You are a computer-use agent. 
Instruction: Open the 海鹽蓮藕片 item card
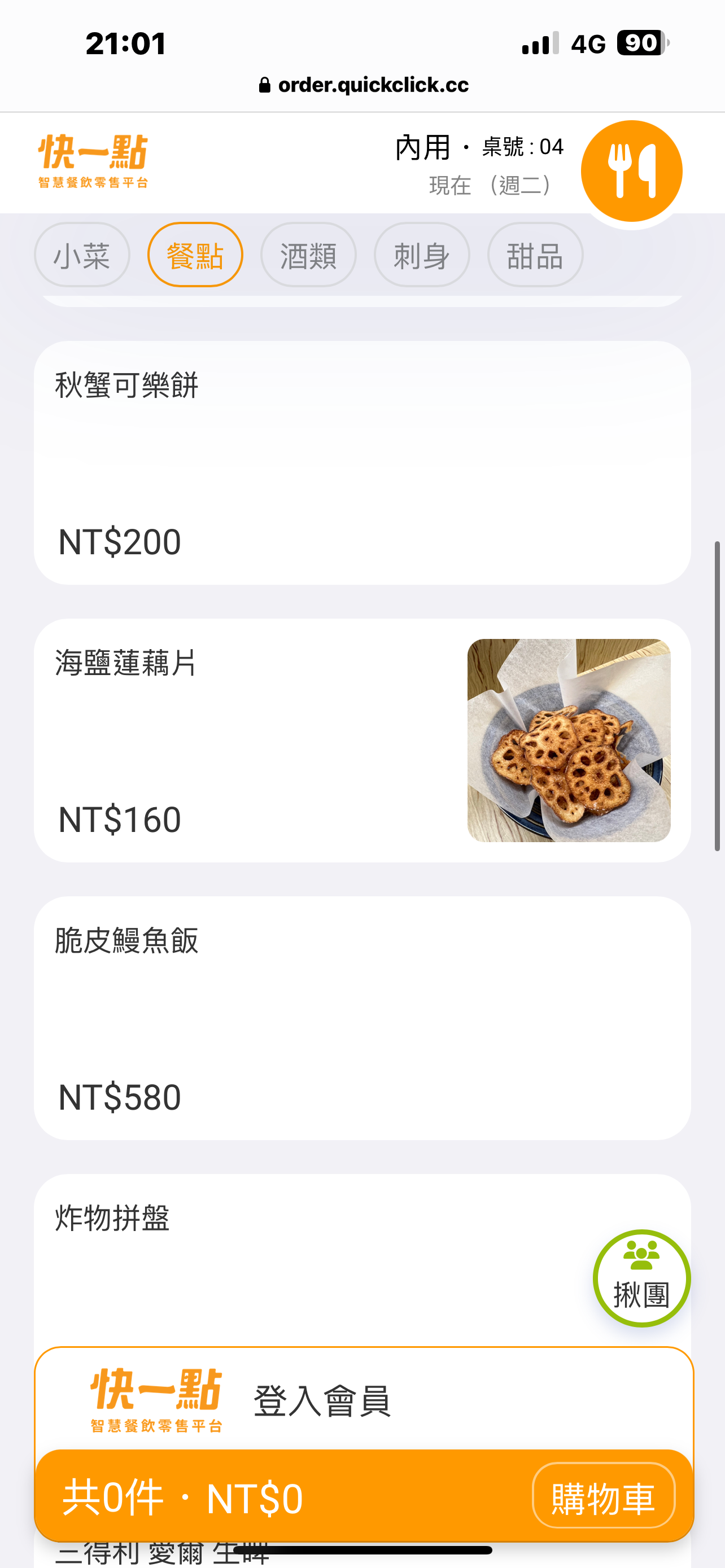point(362,740)
